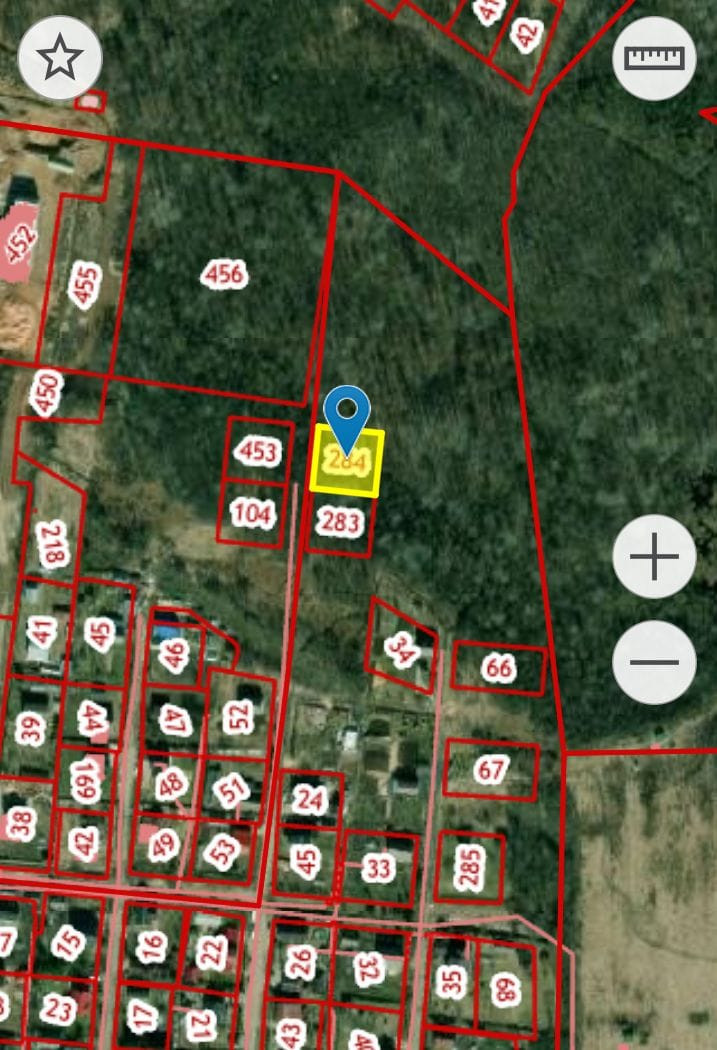Image resolution: width=717 pixels, height=1050 pixels.
Task: Zoom out with the minus button
Action: tap(654, 662)
